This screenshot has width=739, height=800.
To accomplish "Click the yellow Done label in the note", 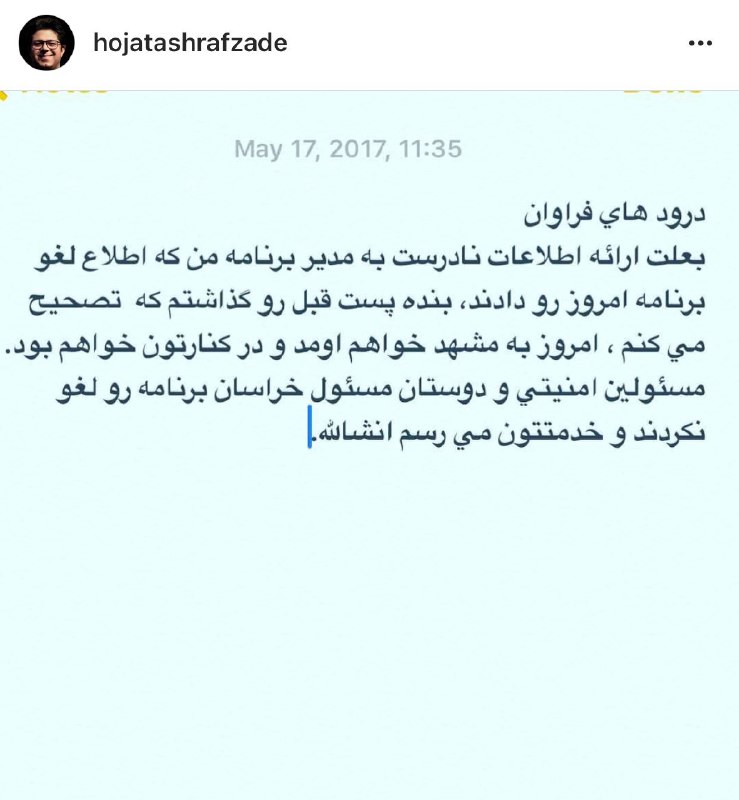I will 663,90.
